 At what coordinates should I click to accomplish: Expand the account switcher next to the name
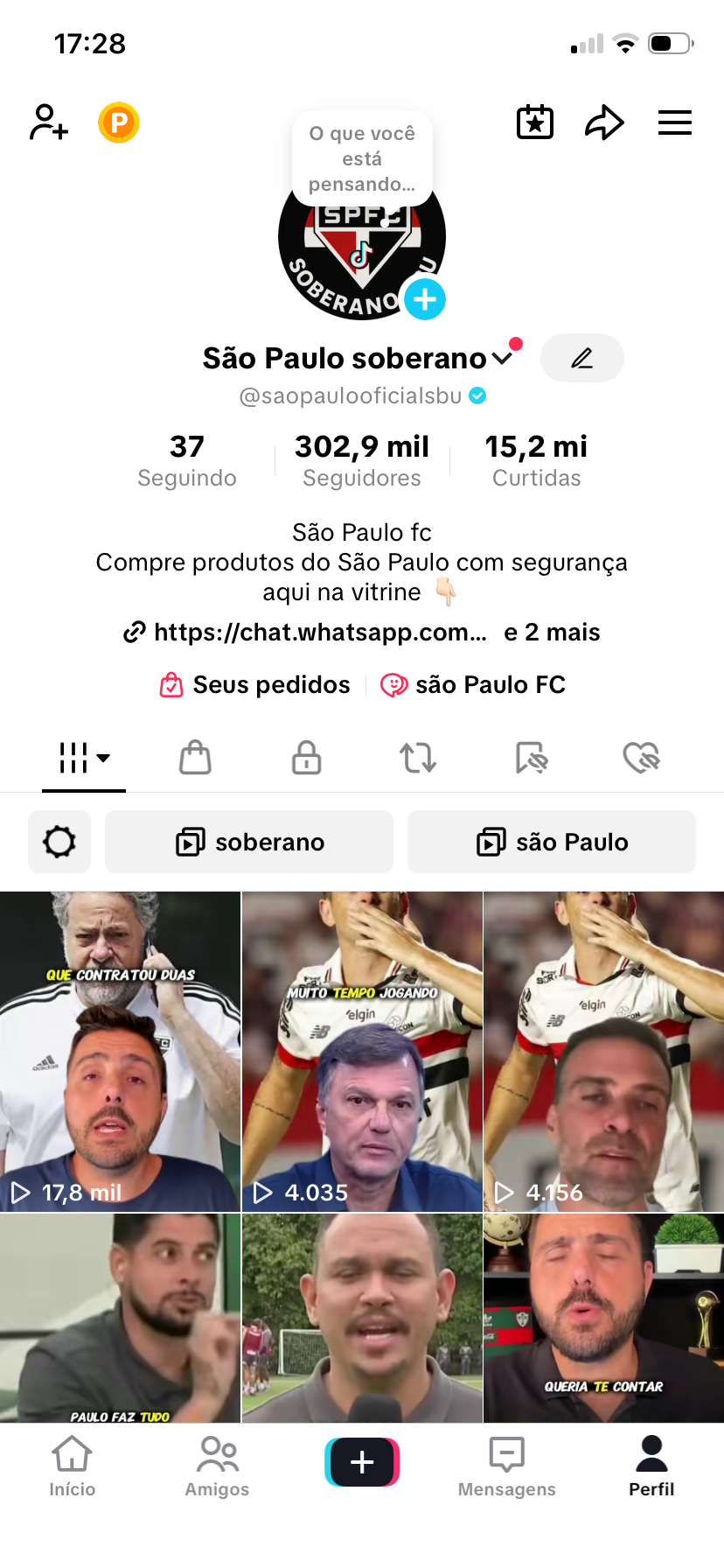coord(502,358)
